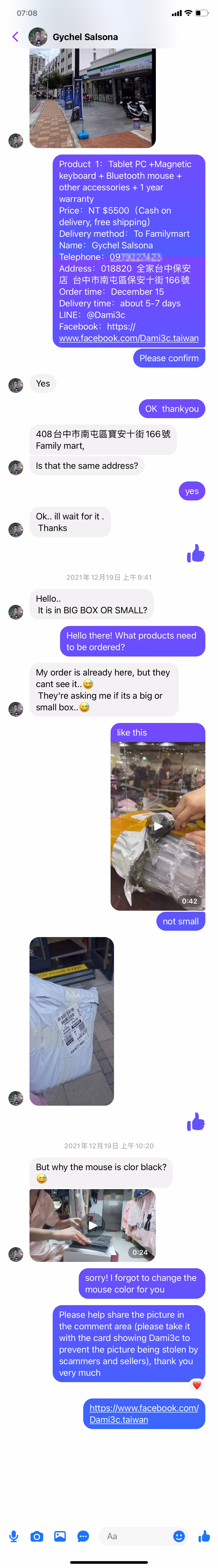The image size is (218, 1568).
Task: Send a thumbs up like
Action: click(x=204, y=1536)
